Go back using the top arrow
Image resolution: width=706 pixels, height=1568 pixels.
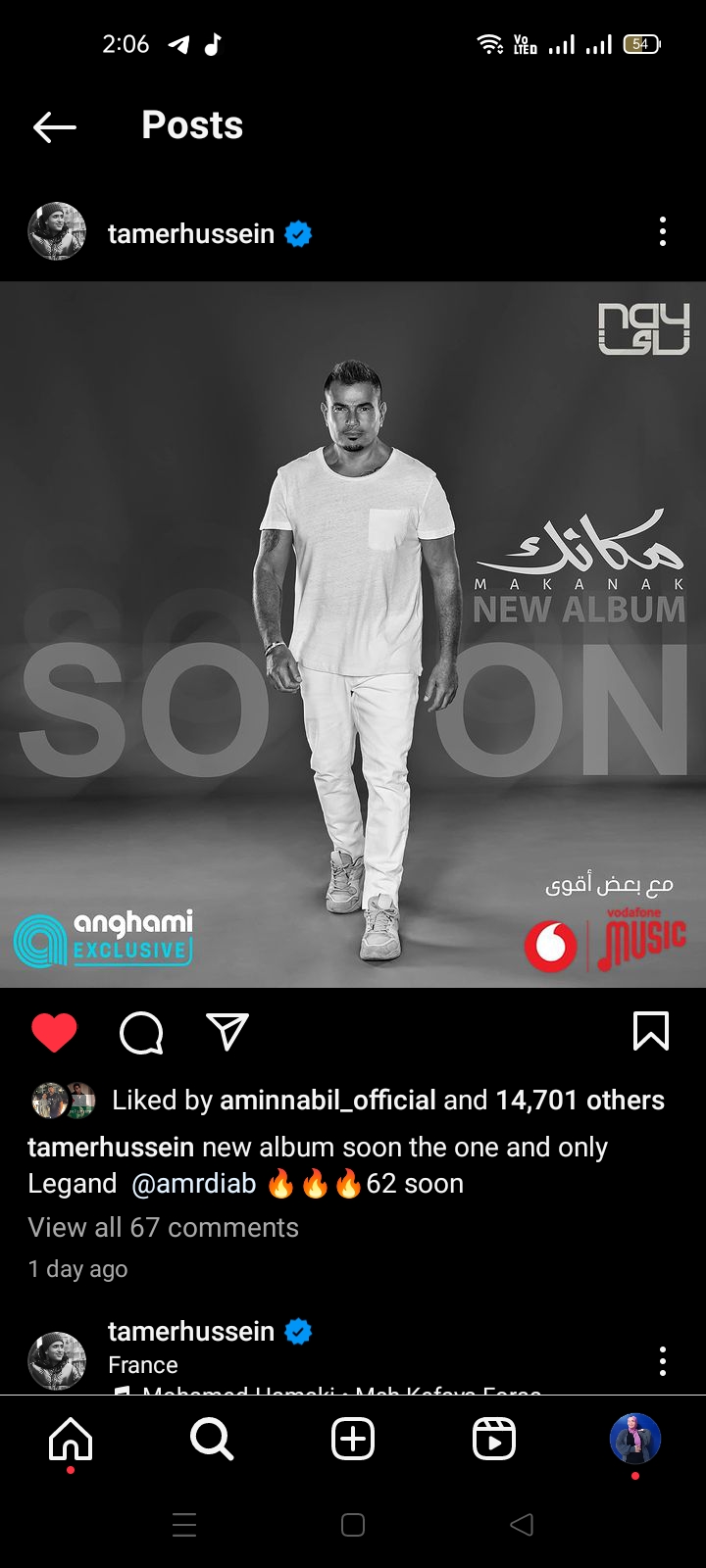pos(54,126)
